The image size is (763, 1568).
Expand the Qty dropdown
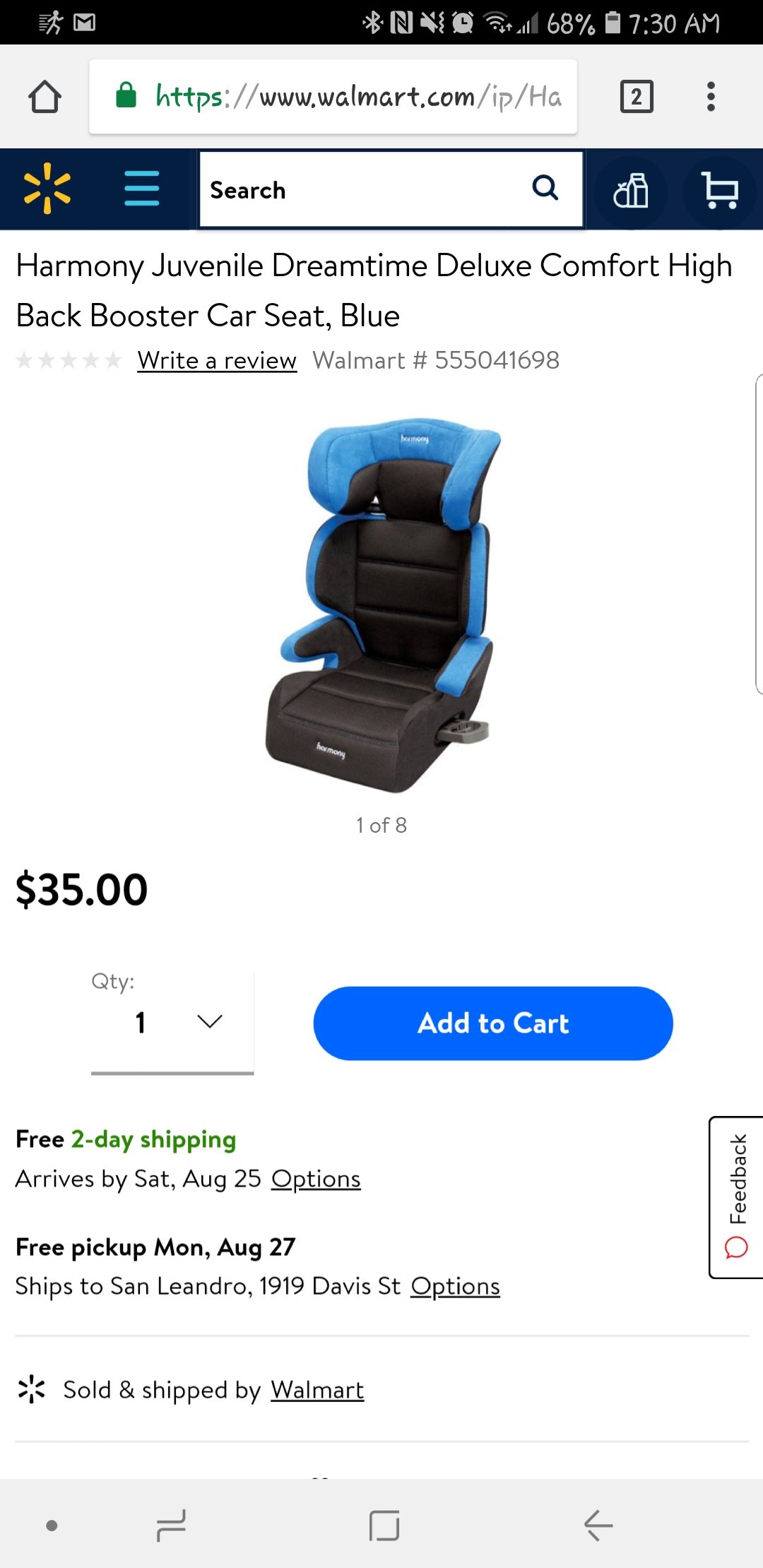point(172,1022)
